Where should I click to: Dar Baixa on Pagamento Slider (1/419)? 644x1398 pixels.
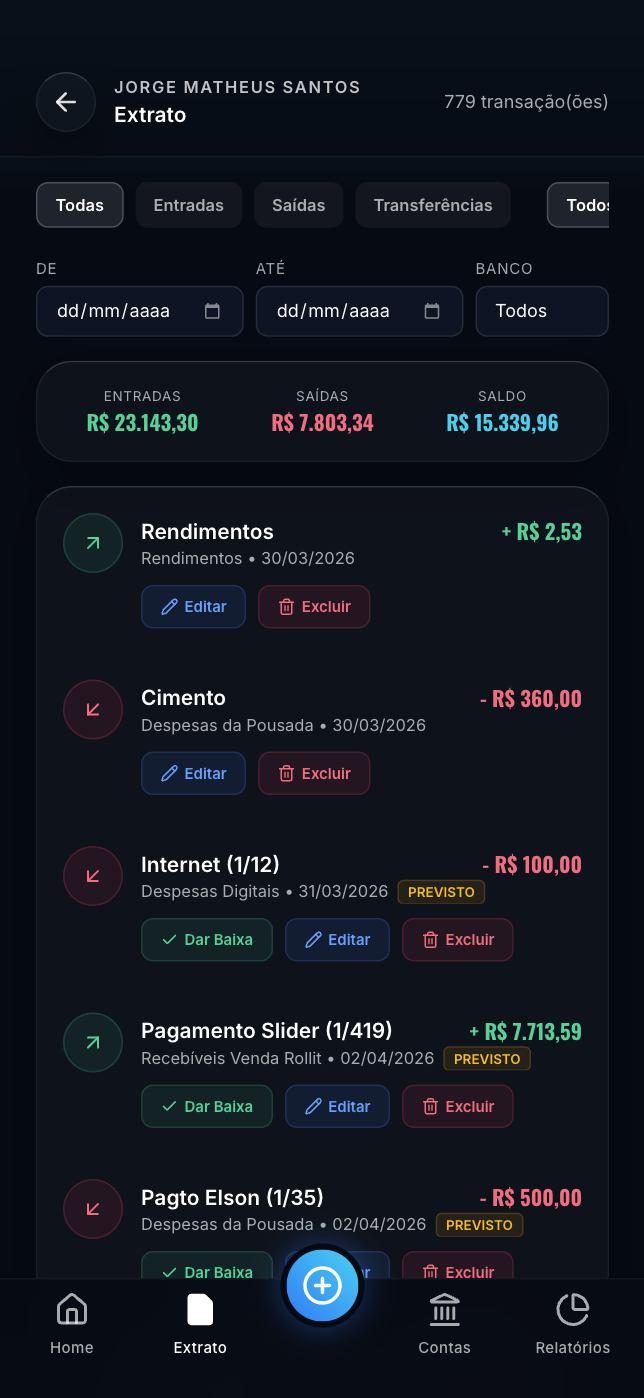[x=207, y=1106]
